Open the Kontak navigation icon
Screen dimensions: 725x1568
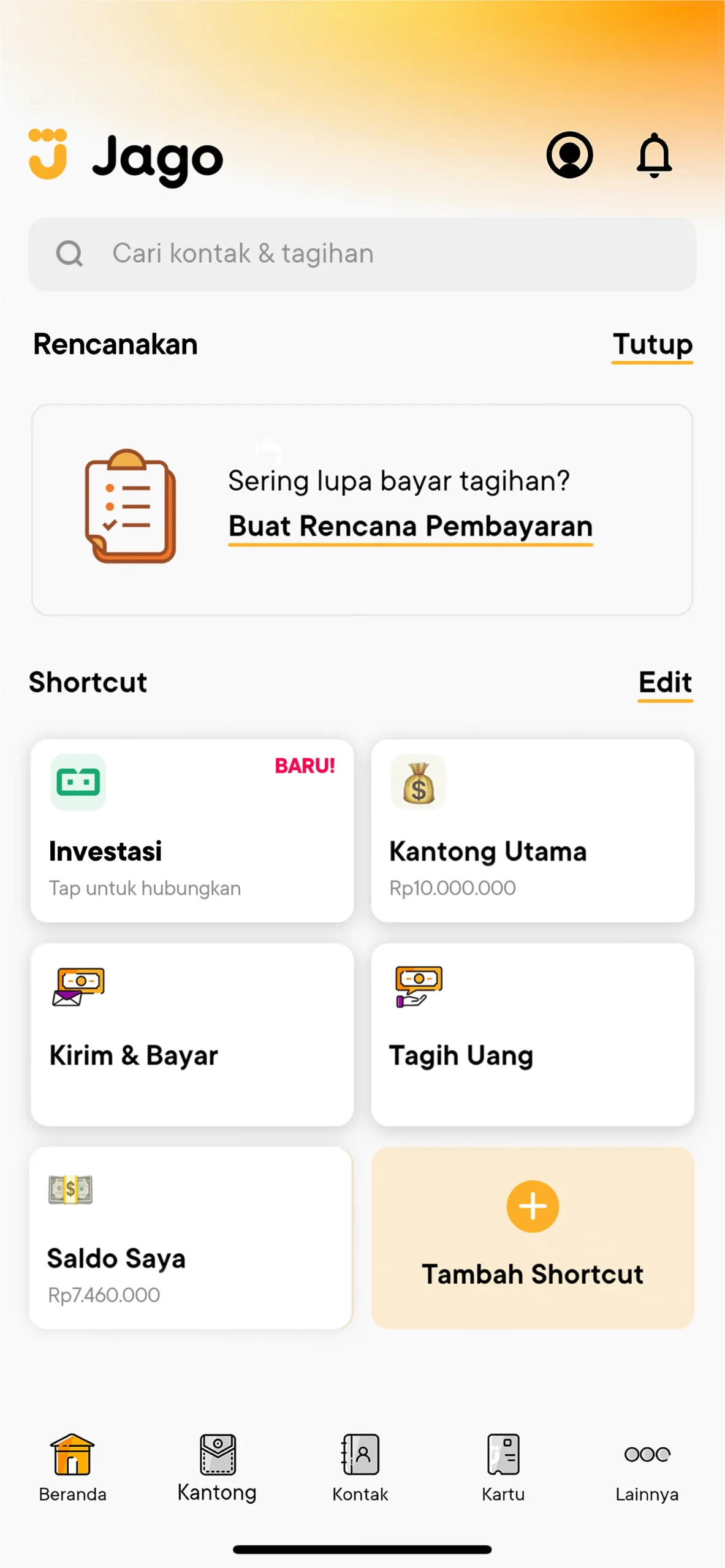click(x=360, y=1454)
